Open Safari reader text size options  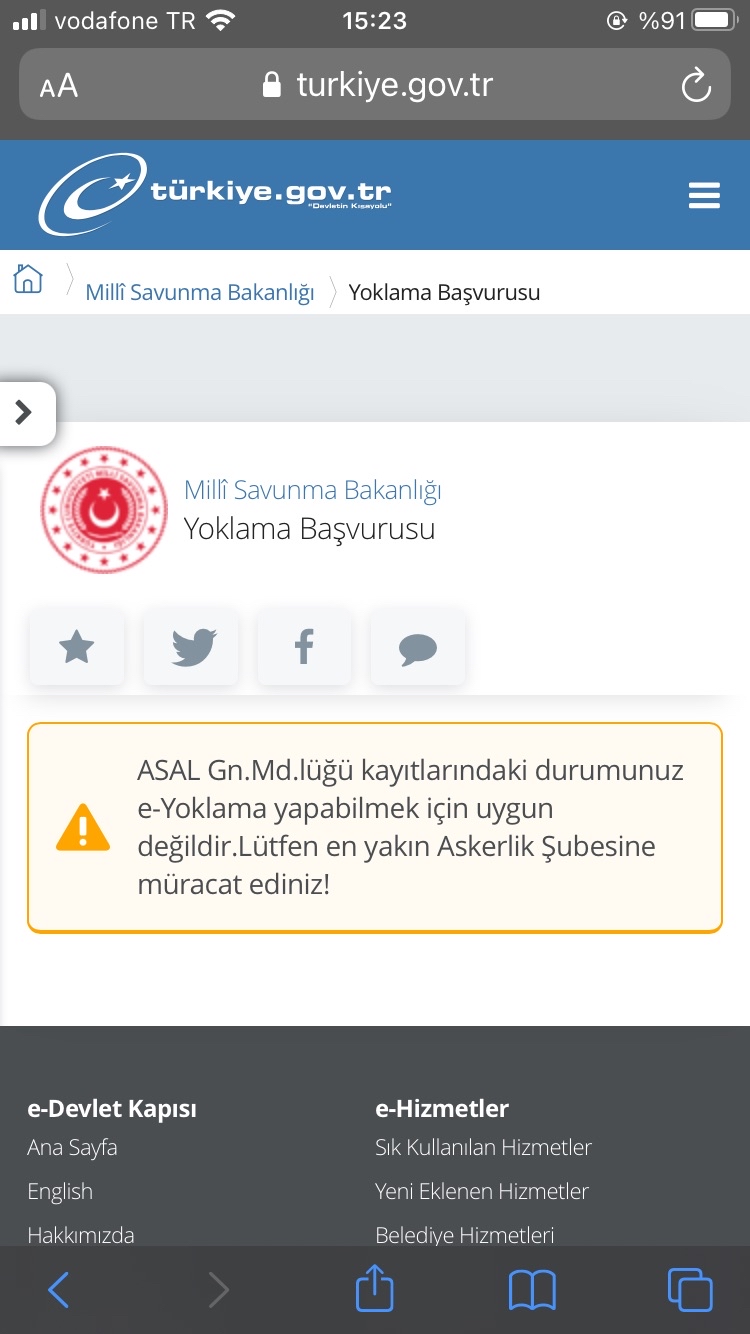(x=59, y=86)
